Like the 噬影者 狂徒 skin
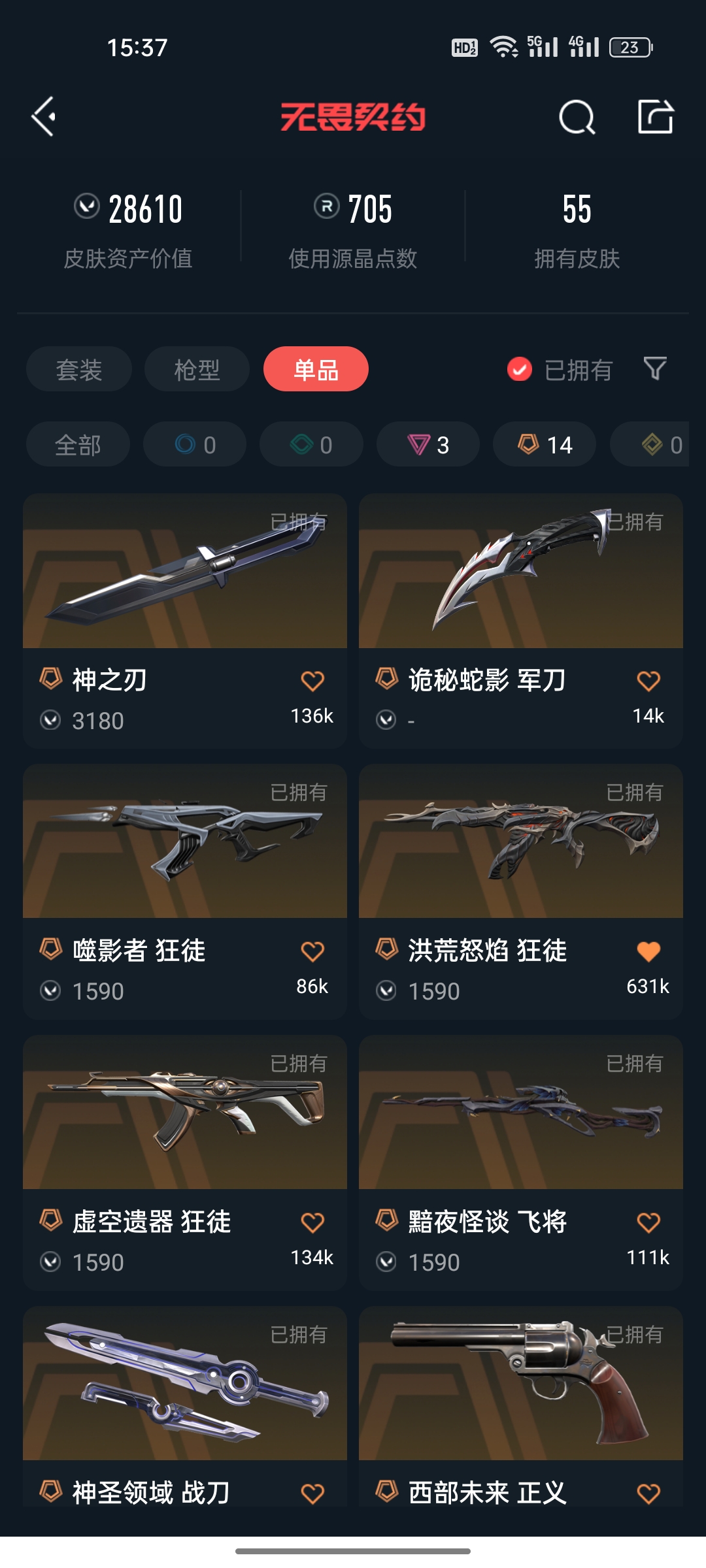Image resolution: width=706 pixels, height=1568 pixels. coord(312,951)
